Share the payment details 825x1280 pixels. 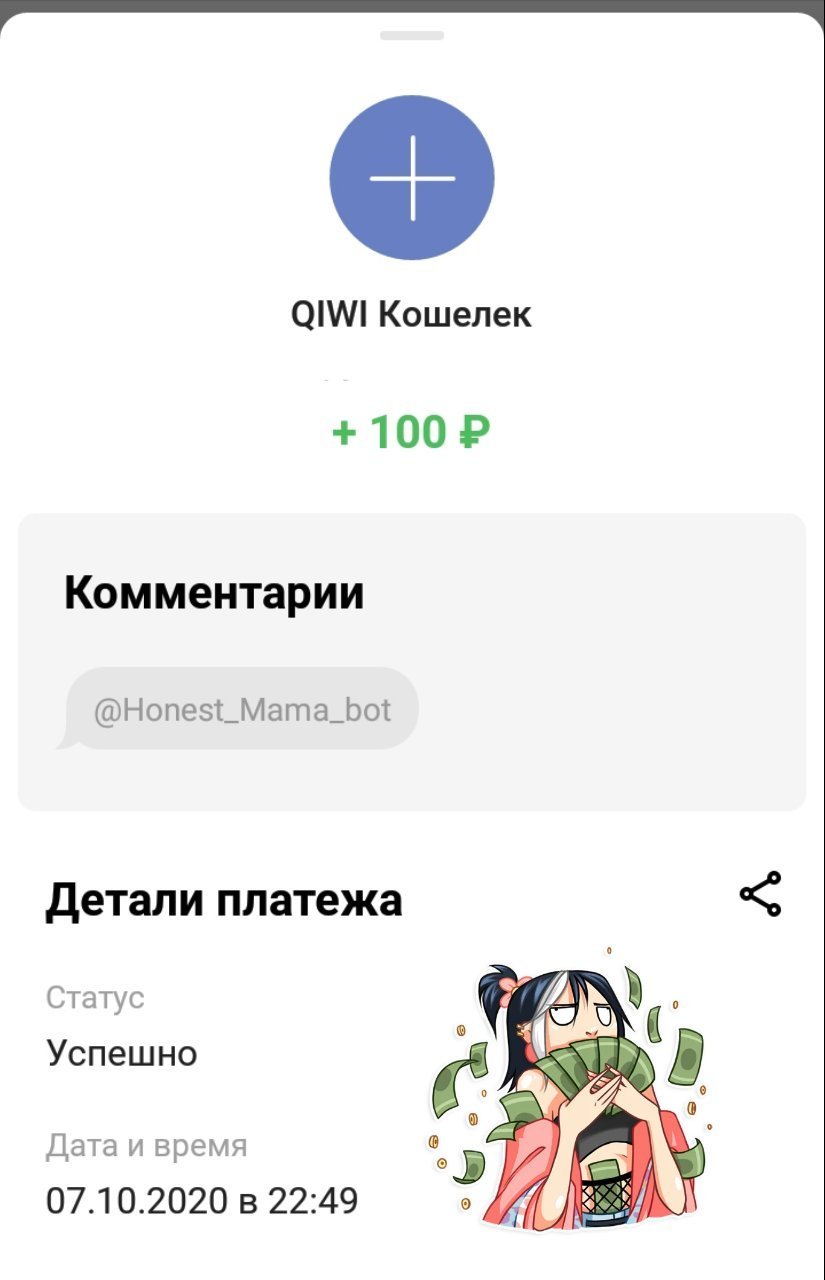[760, 894]
